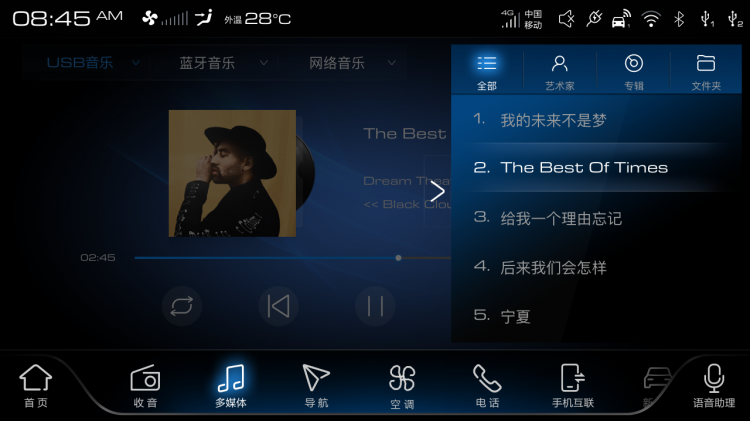750x421 pixels.
Task: Play the song 我的未来不是梦
Action: [553, 120]
